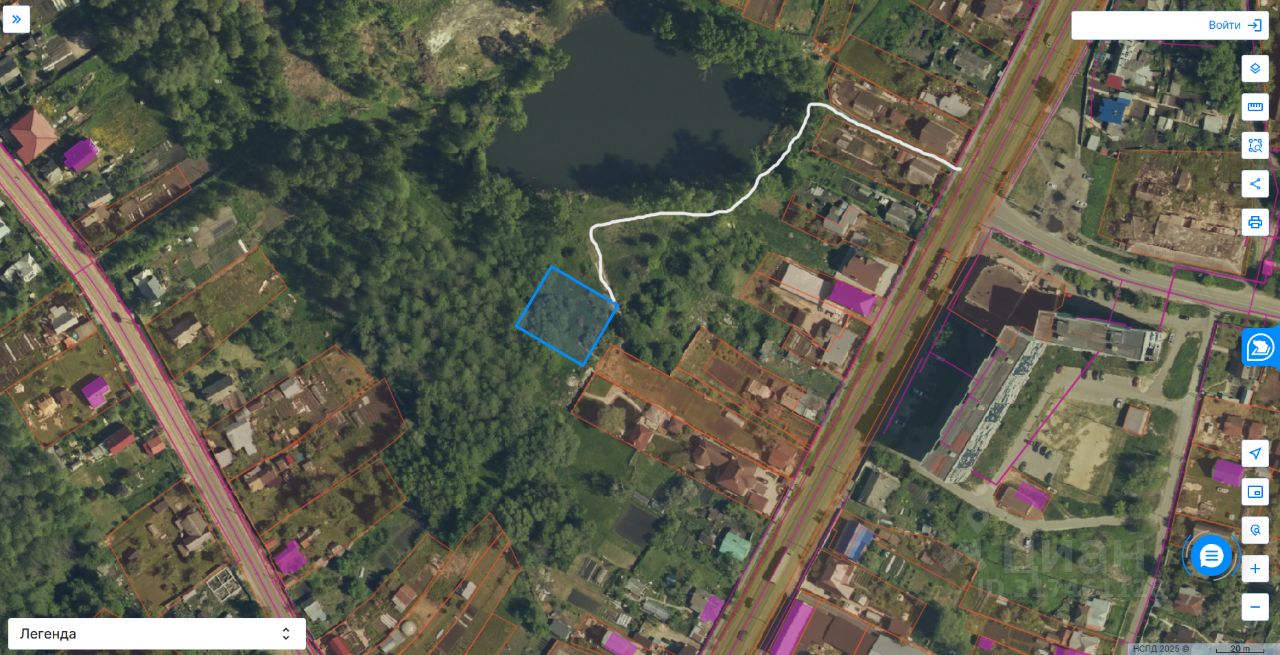Share this map view
This screenshot has height=655, width=1280.
click(1255, 184)
